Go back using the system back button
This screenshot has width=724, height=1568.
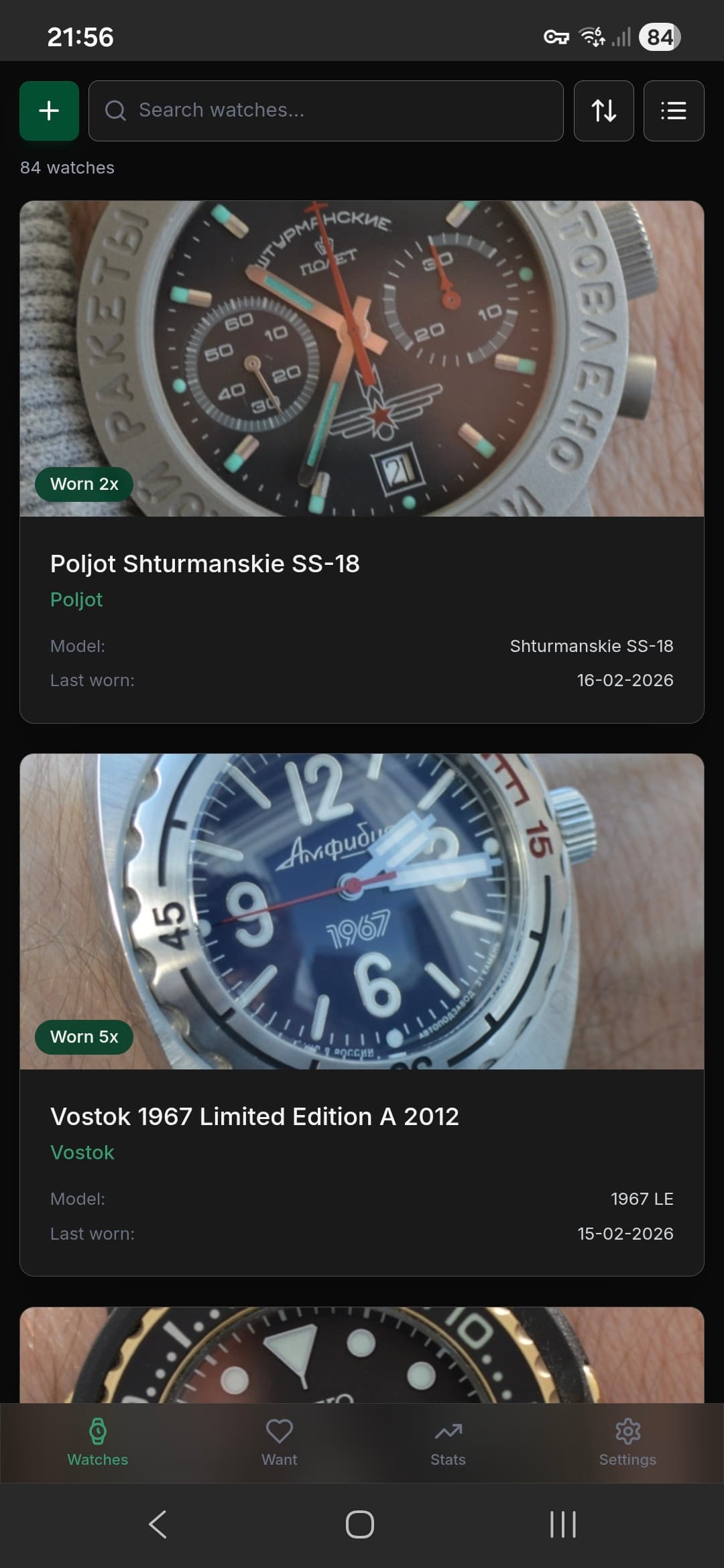pyautogui.click(x=158, y=1524)
